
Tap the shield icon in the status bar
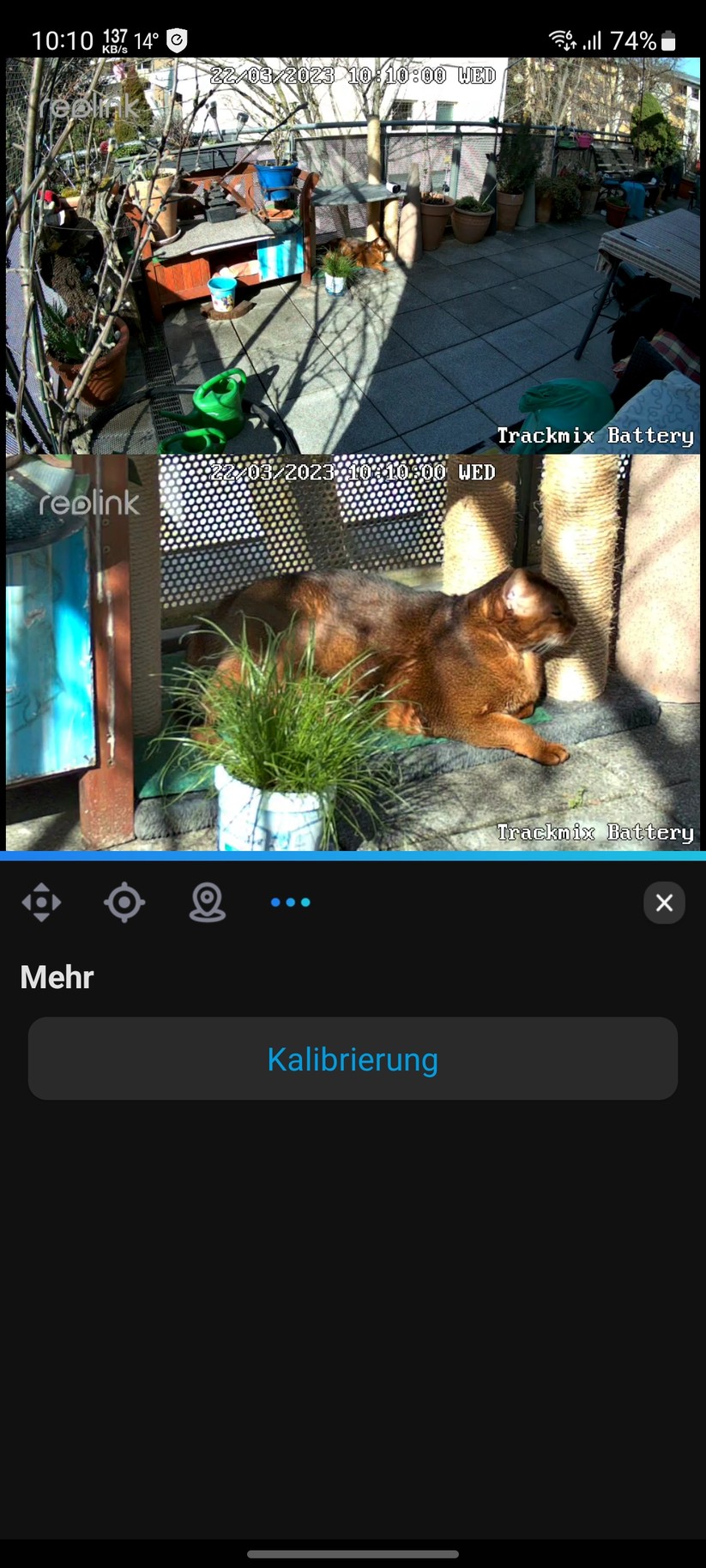[x=178, y=39]
